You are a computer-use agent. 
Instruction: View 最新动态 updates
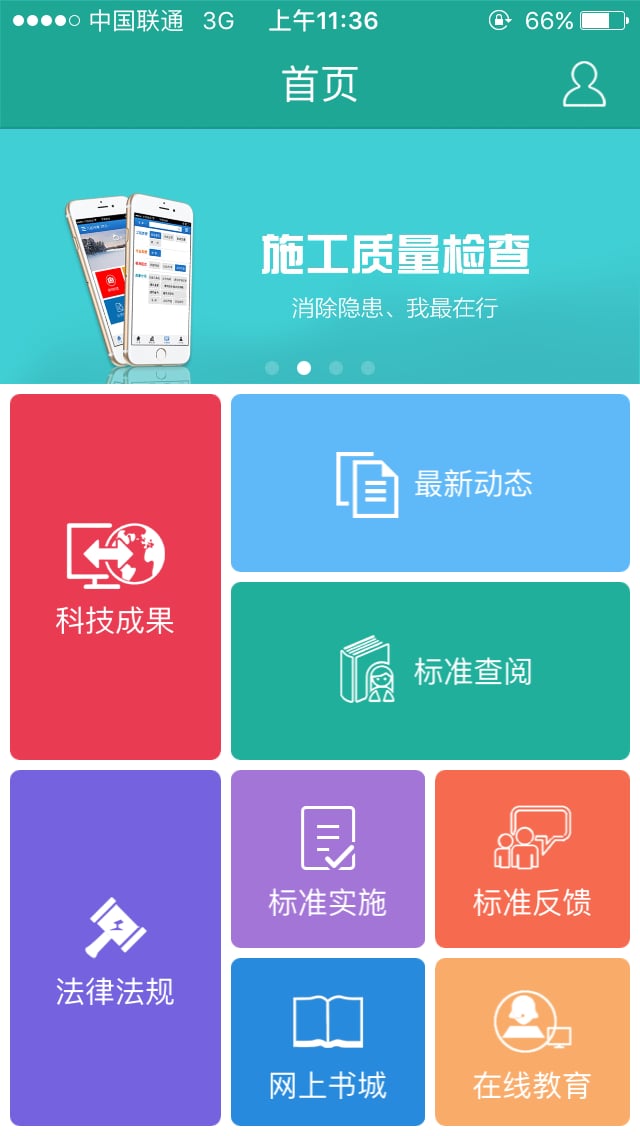pos(430,483)
